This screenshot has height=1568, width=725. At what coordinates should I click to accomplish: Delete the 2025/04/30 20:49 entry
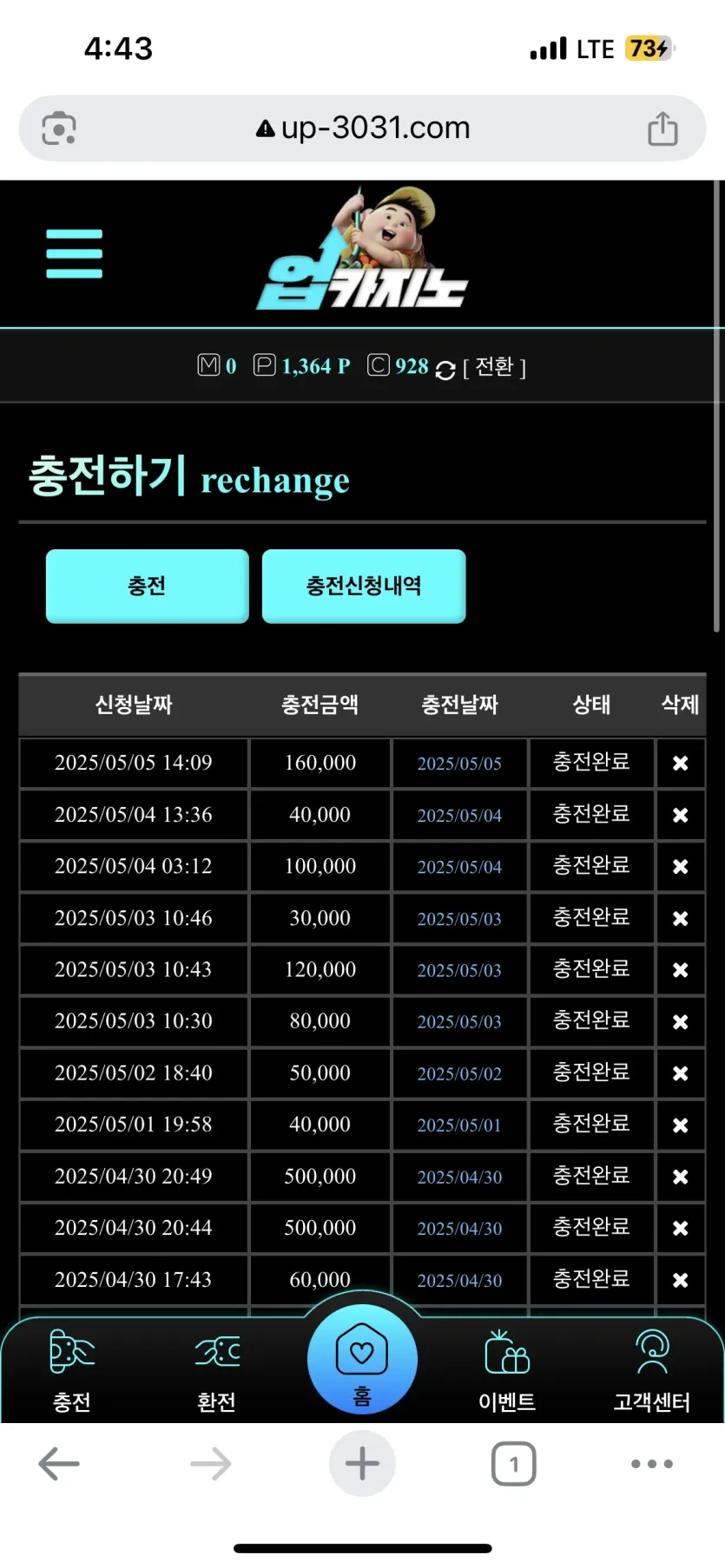click(x=680, y=1176)
